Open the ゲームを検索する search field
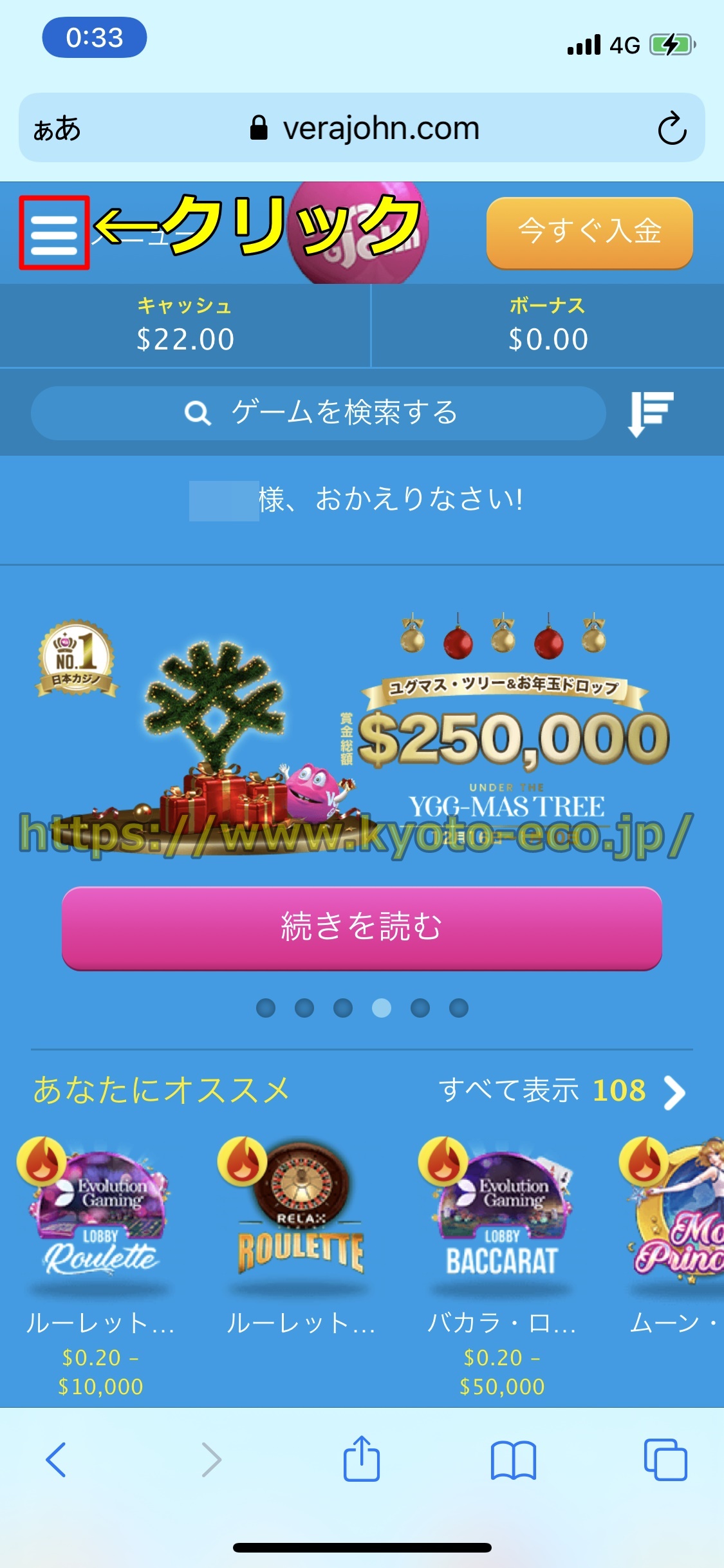Image resolution: width=724 pixels, height=1568 pixels. [x=319, y=413]
